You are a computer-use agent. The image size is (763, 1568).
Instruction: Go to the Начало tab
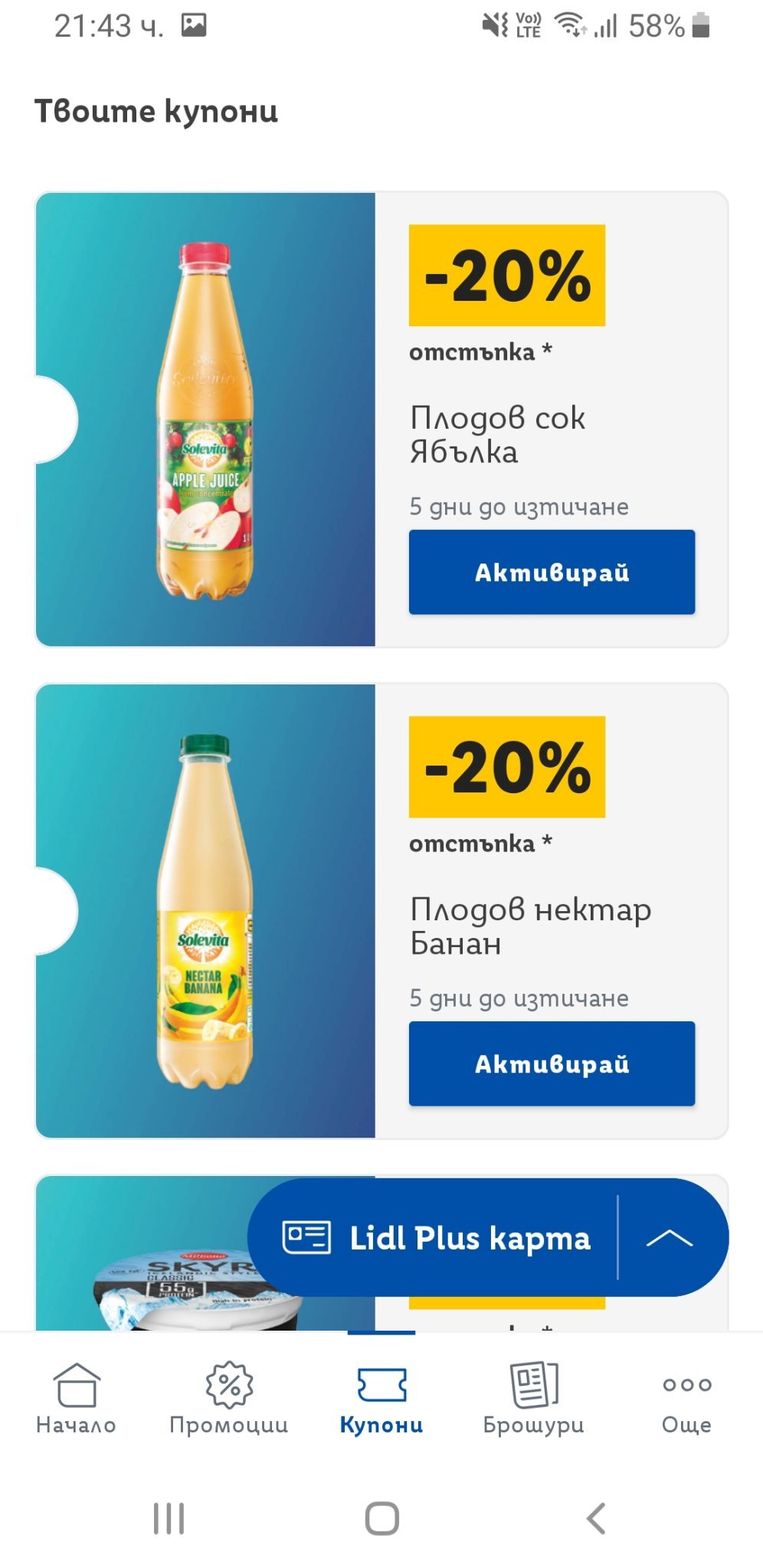[76, 1398]
